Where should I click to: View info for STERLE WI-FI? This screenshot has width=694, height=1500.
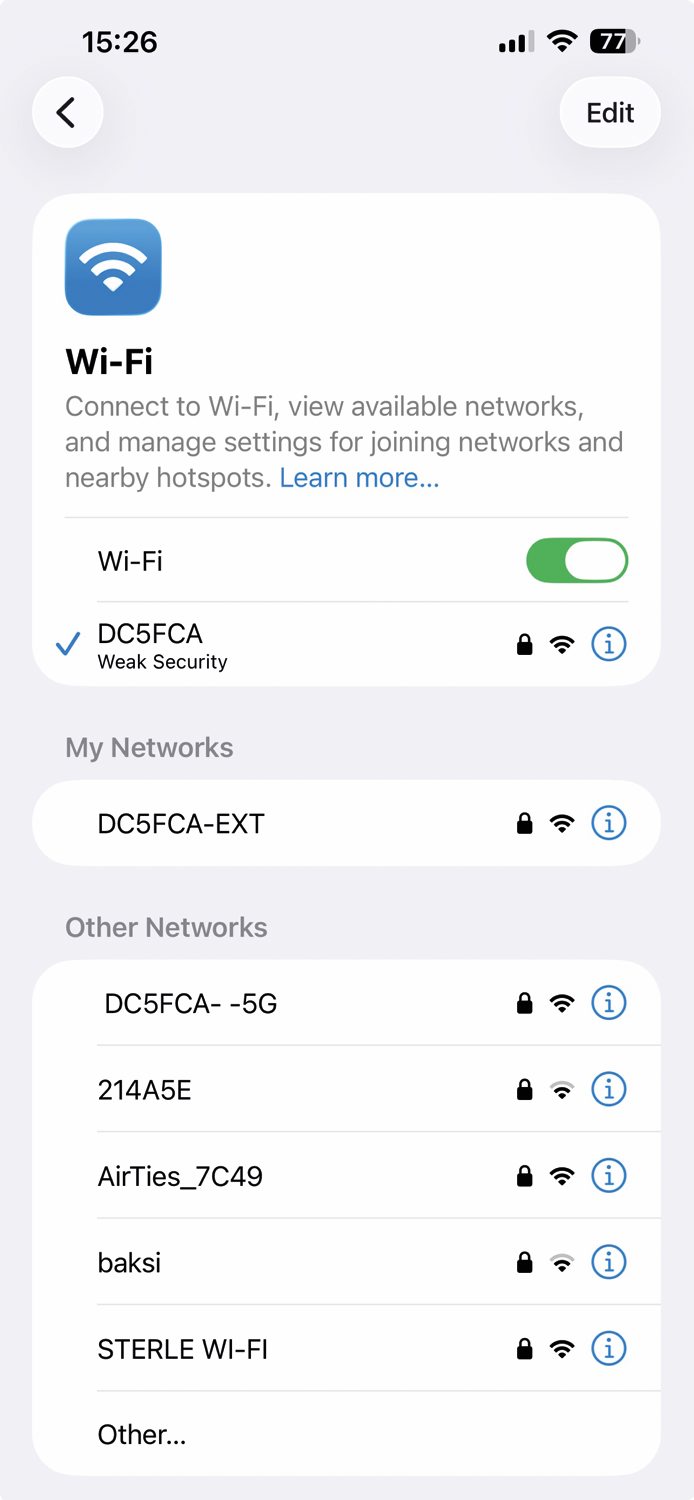click(x=609, y=1349)
